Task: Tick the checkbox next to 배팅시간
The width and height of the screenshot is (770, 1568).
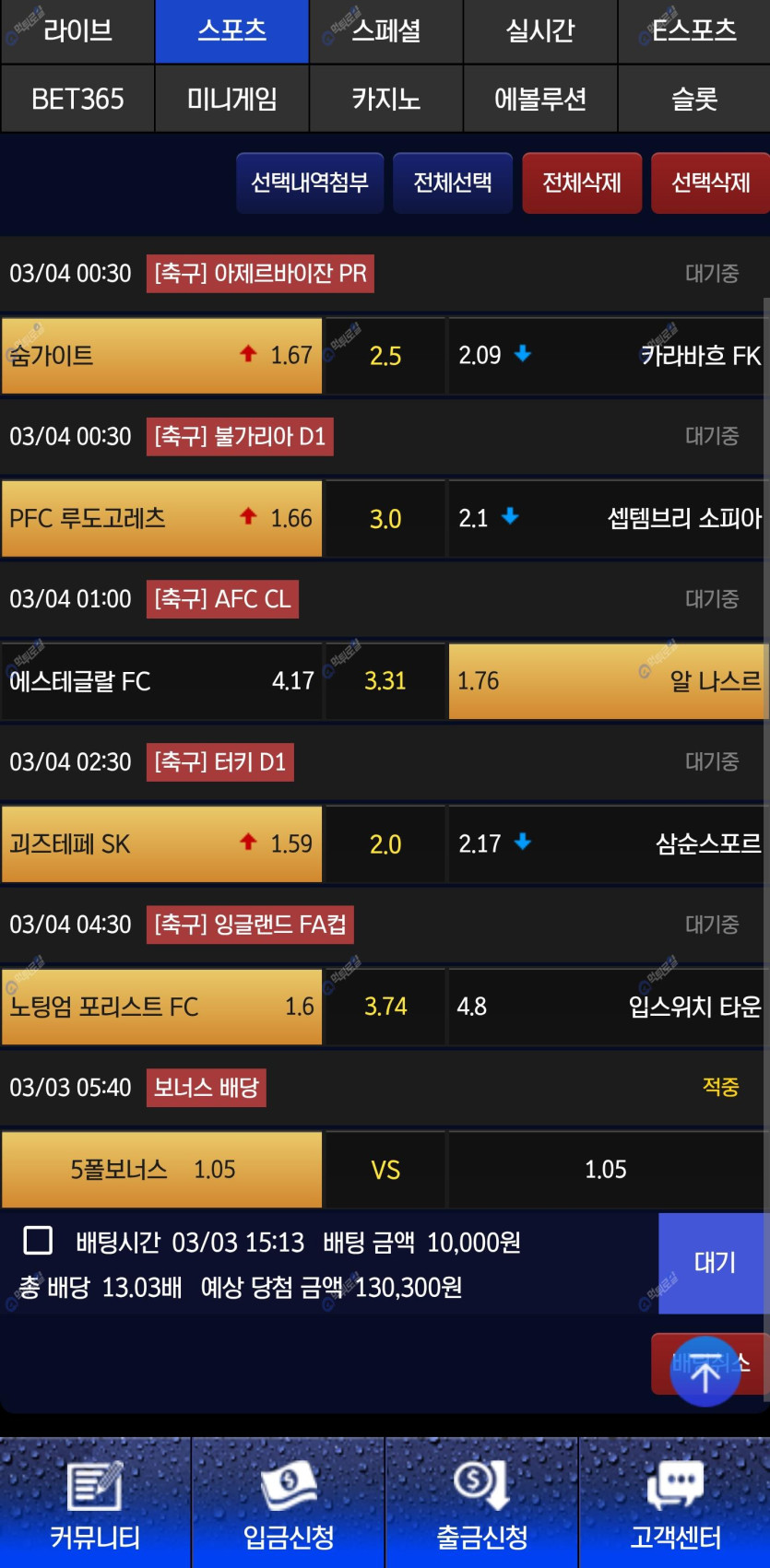Action: coord(38,1241)
